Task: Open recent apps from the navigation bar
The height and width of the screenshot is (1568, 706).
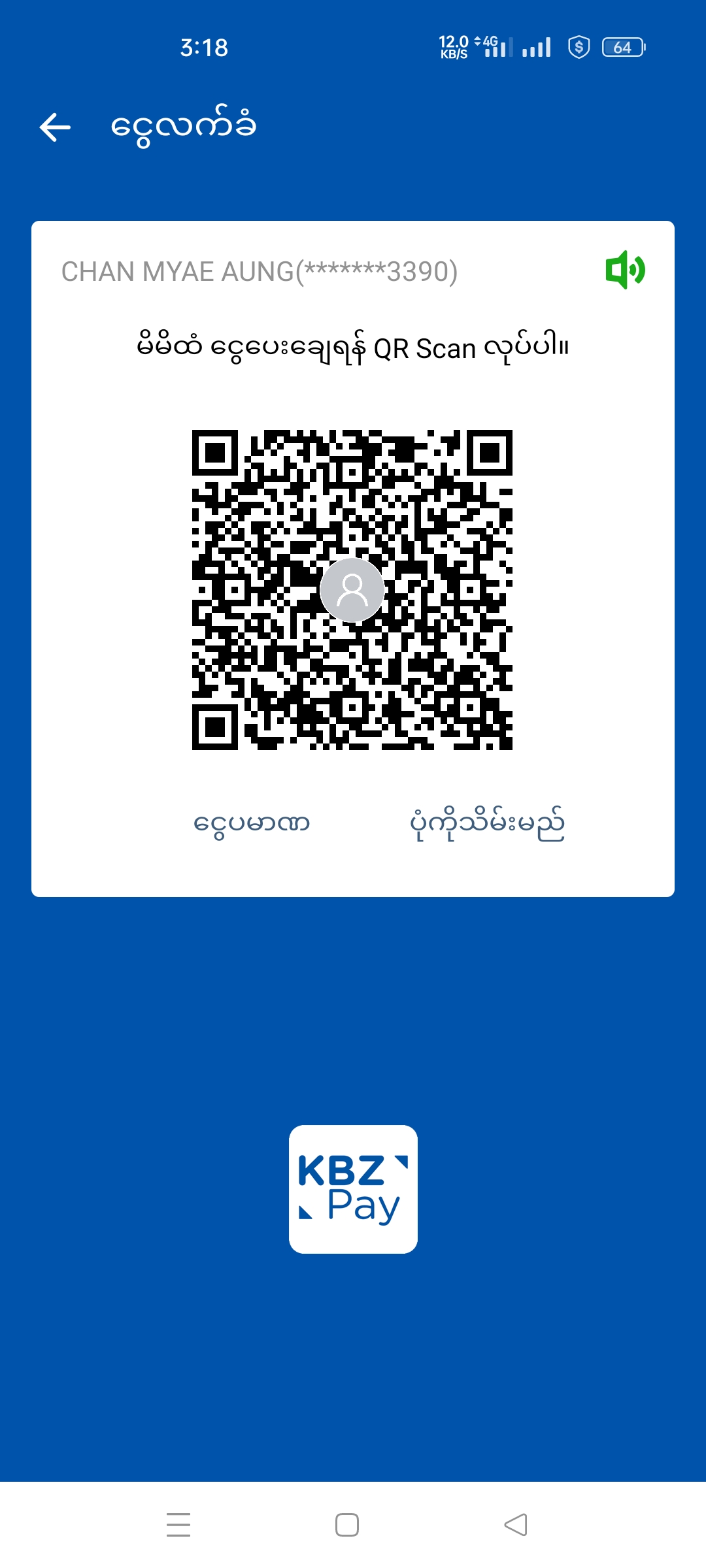Action: click(x=178, y=1525)
